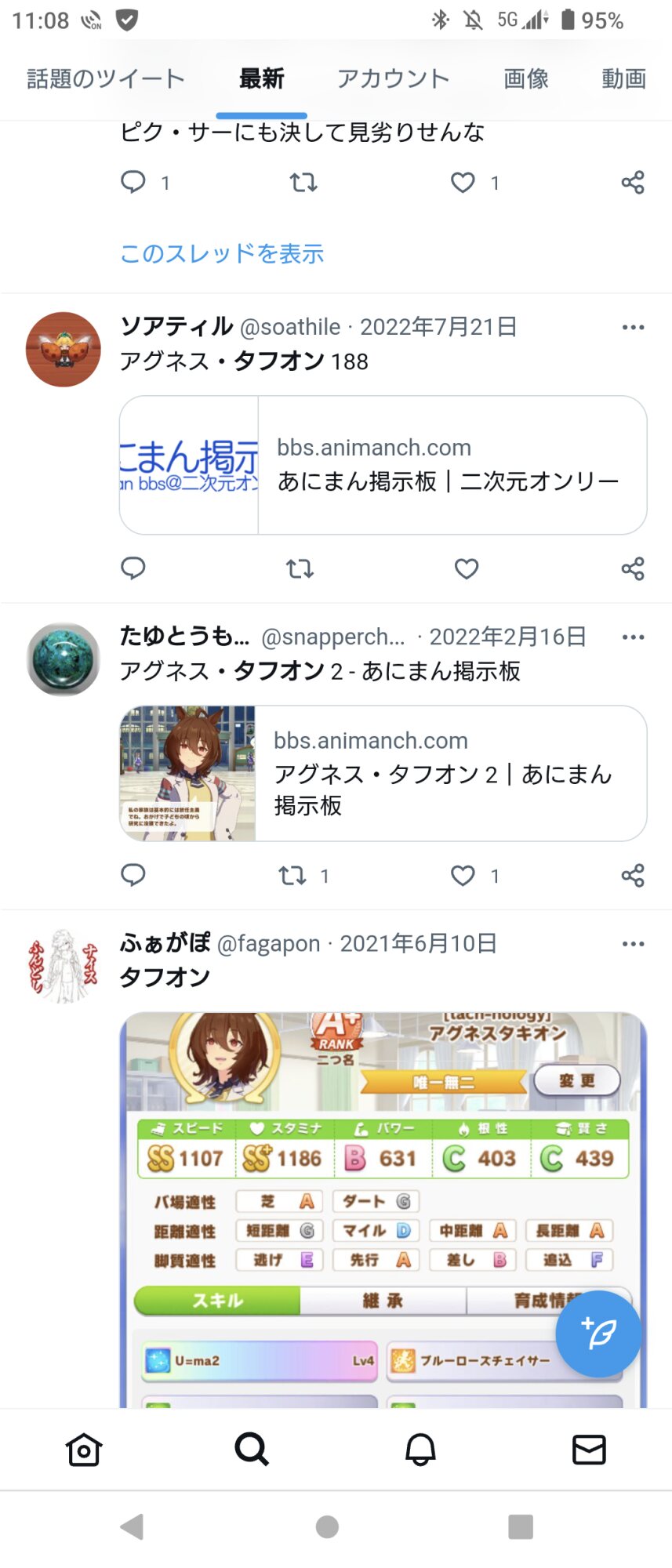672x1568 pixels.
Task: Open the overflow menu on ソアティル's tweet
Action: [x=632, y=327]
